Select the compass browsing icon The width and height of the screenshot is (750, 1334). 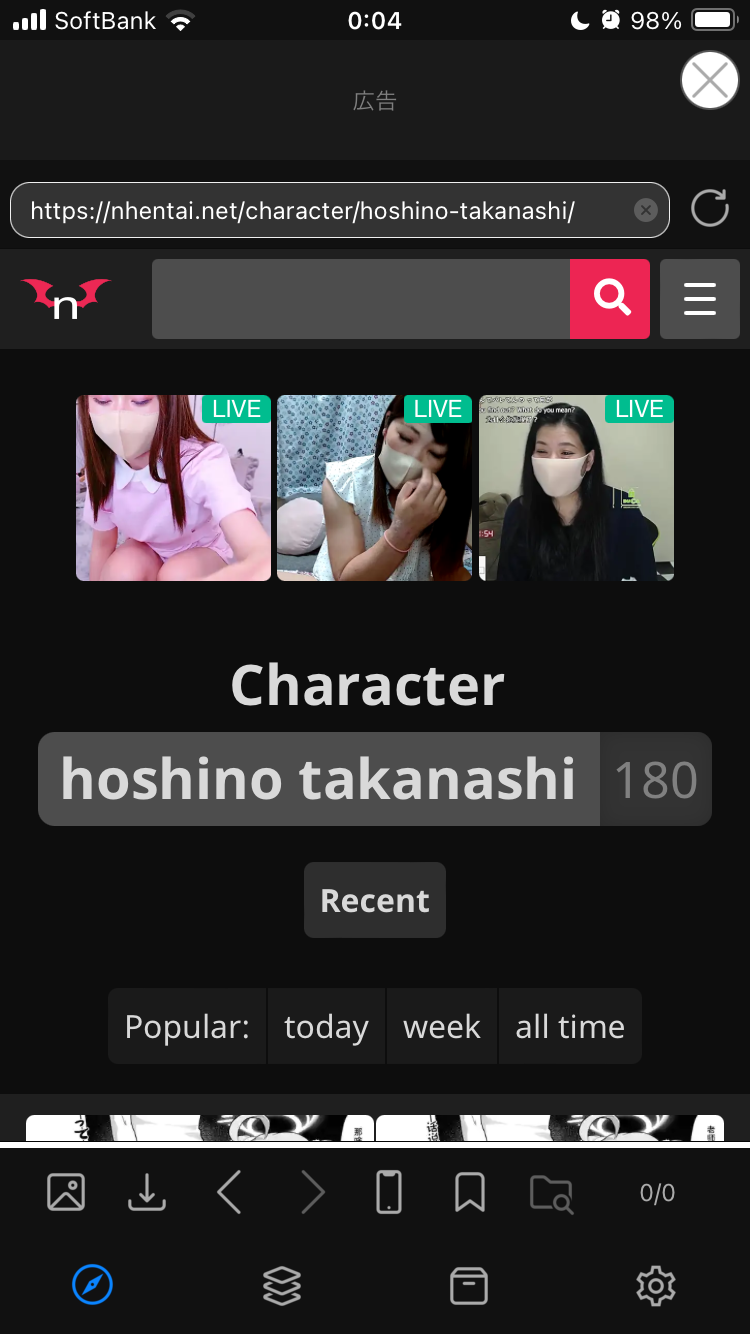click(92, 1286)
